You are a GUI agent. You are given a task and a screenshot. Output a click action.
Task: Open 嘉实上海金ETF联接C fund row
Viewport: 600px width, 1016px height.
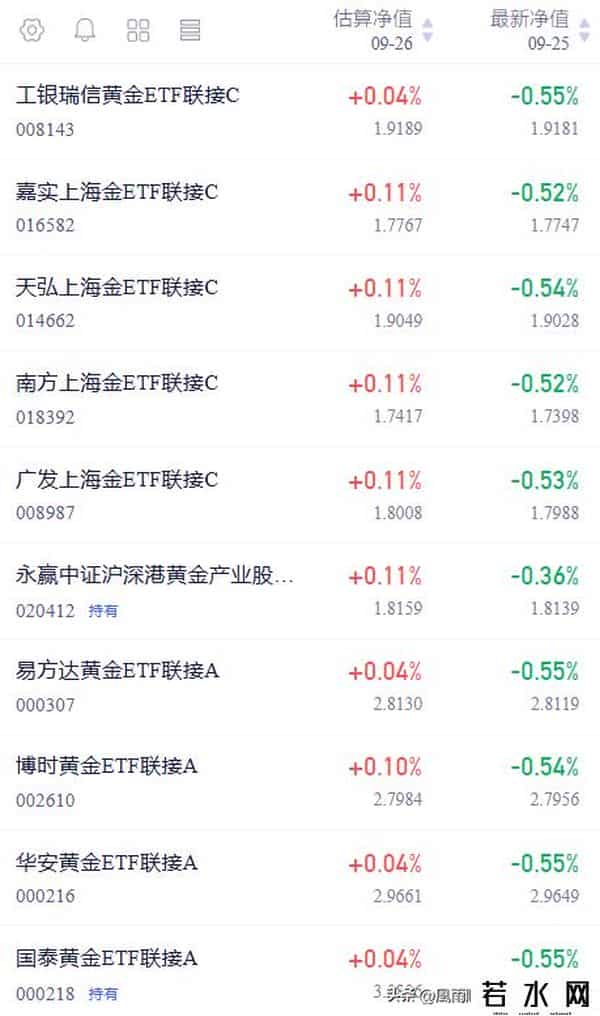point(117,193)
